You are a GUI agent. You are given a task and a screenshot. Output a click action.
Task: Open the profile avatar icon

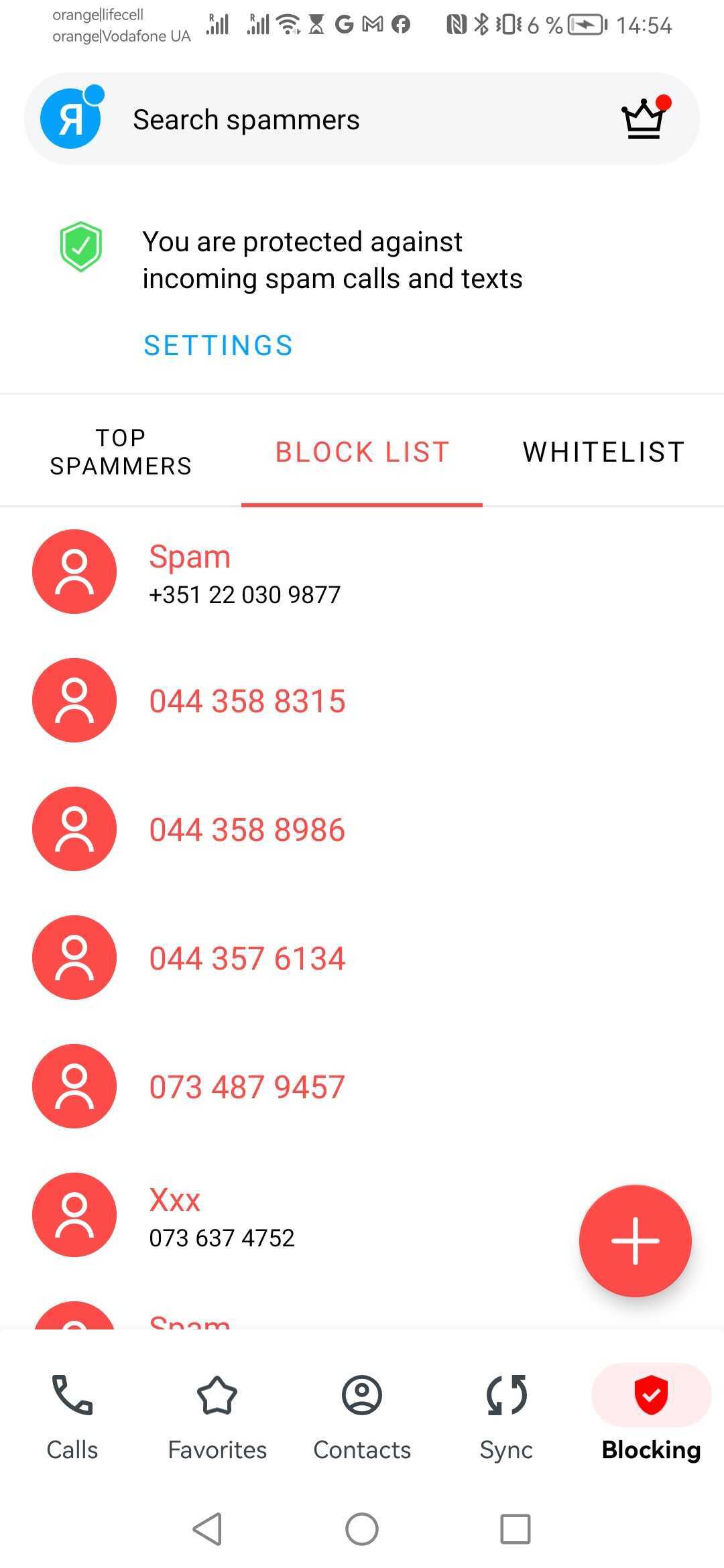coord(71,119)
